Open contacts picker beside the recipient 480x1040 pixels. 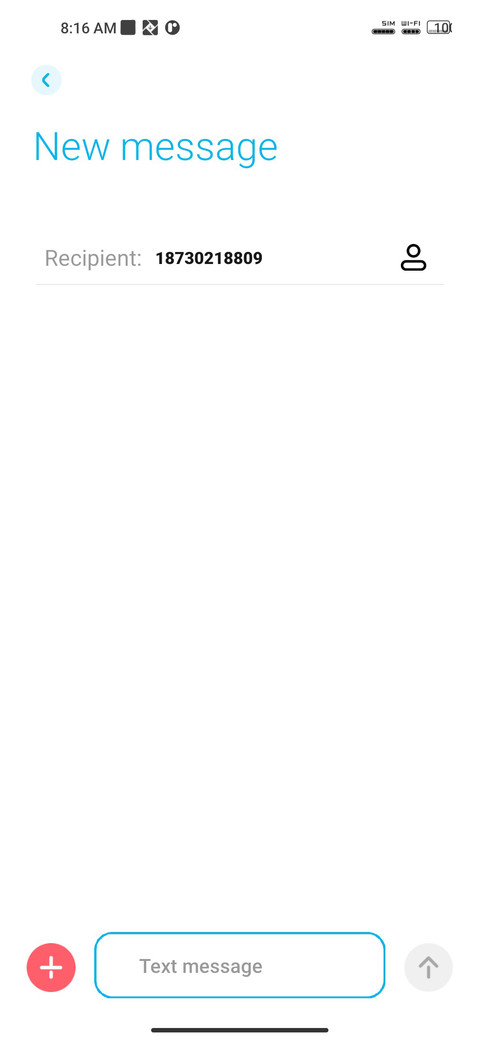[413, 257]
